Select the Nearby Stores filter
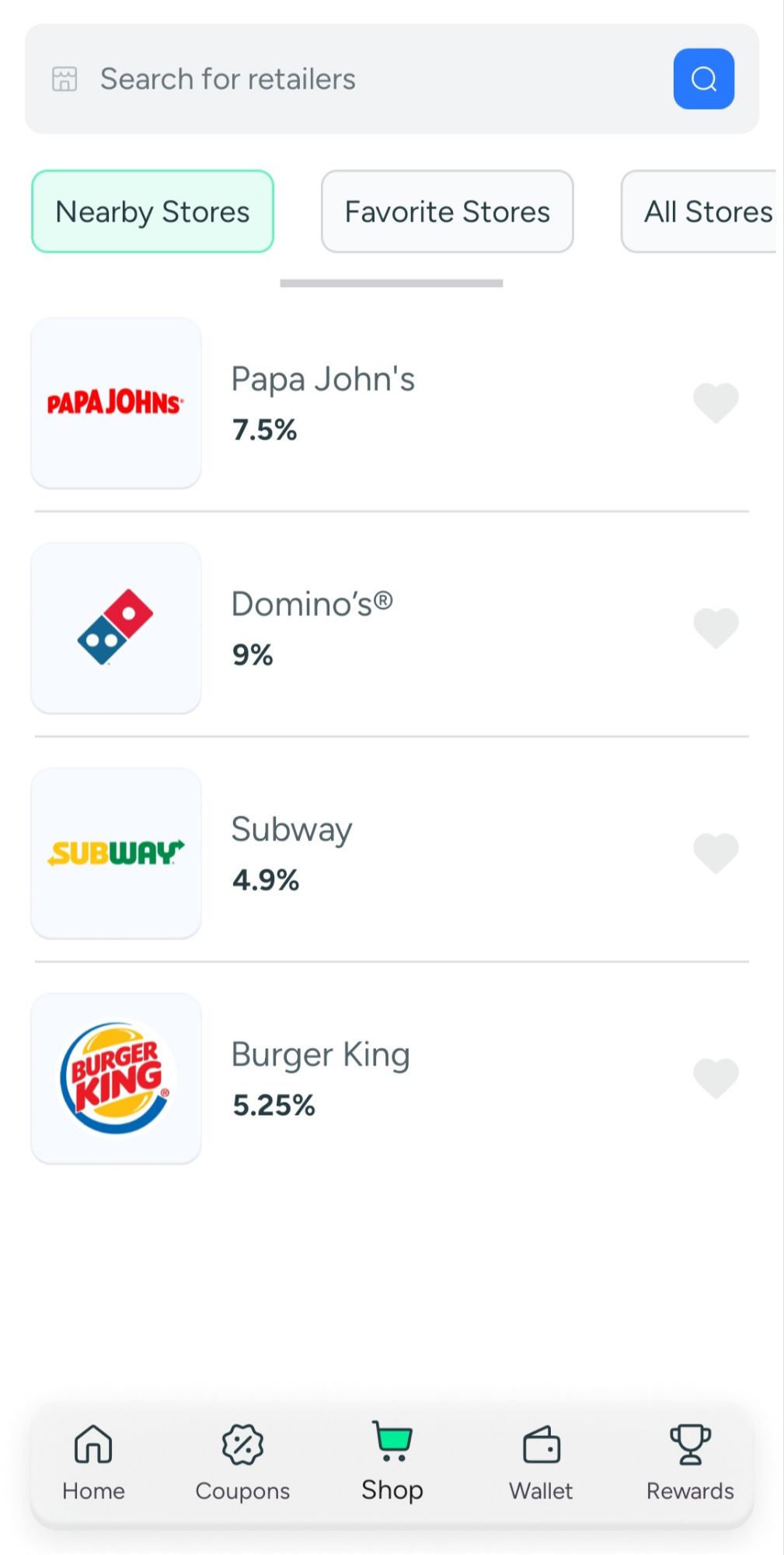Viewport: 784px width, 1555px height. 152,211
